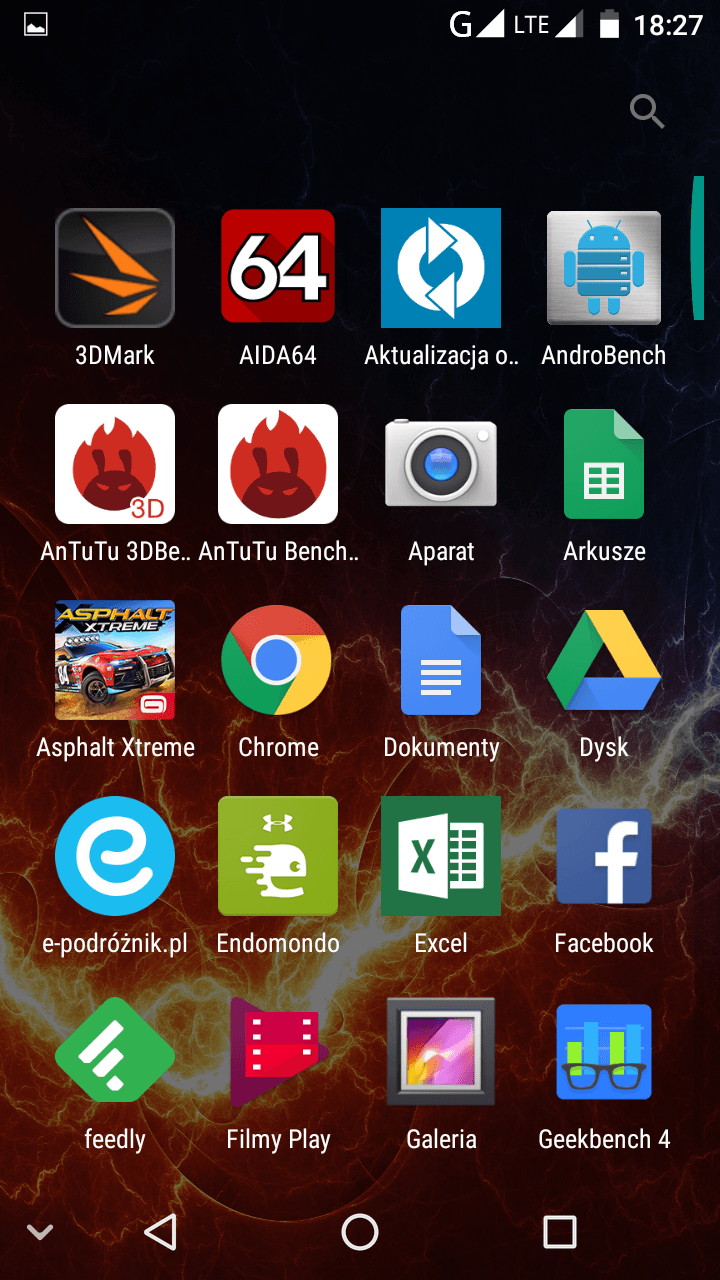Open the app drawer search icon
720x1280 pixels.
click(647, 111)
